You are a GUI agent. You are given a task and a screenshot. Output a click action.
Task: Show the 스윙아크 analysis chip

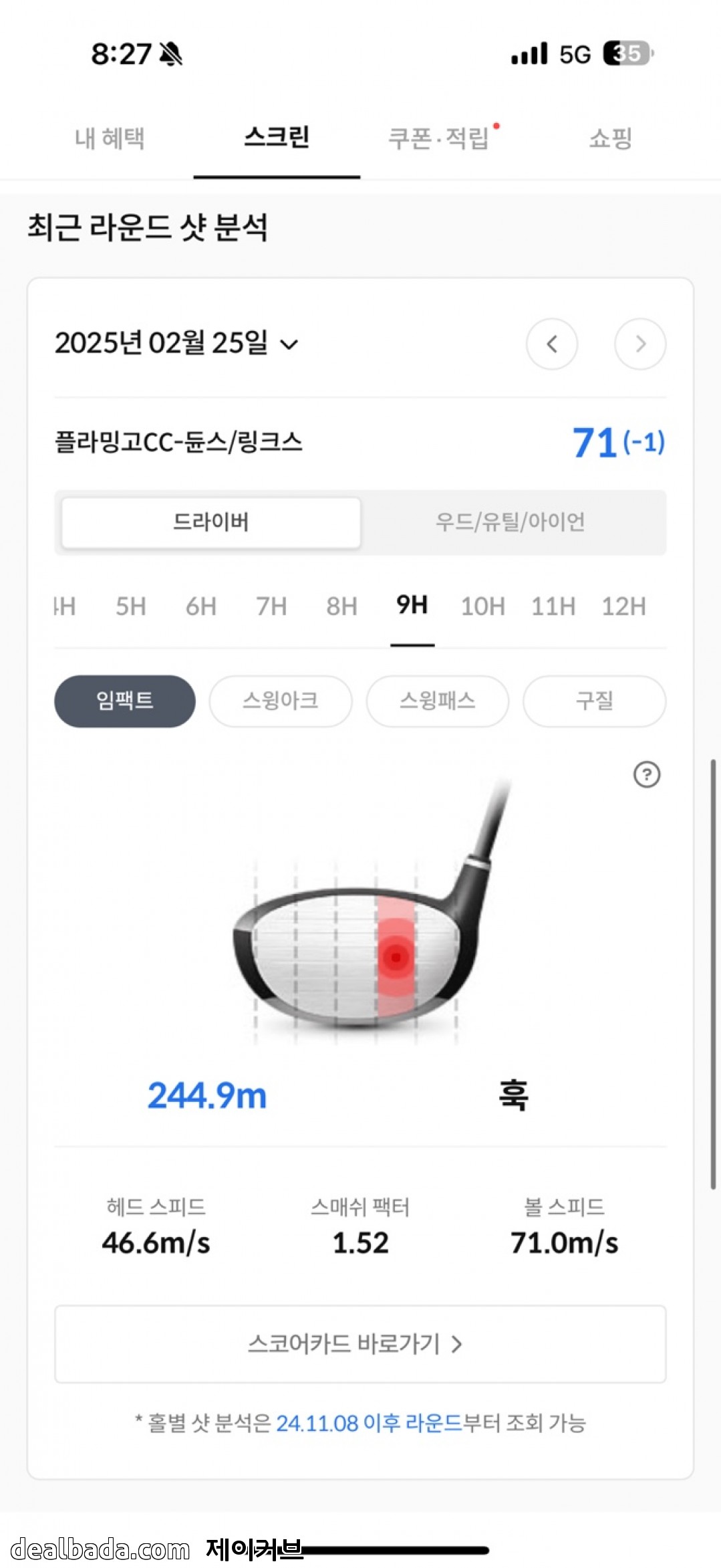pyautogui.click(x=281, y=701)
